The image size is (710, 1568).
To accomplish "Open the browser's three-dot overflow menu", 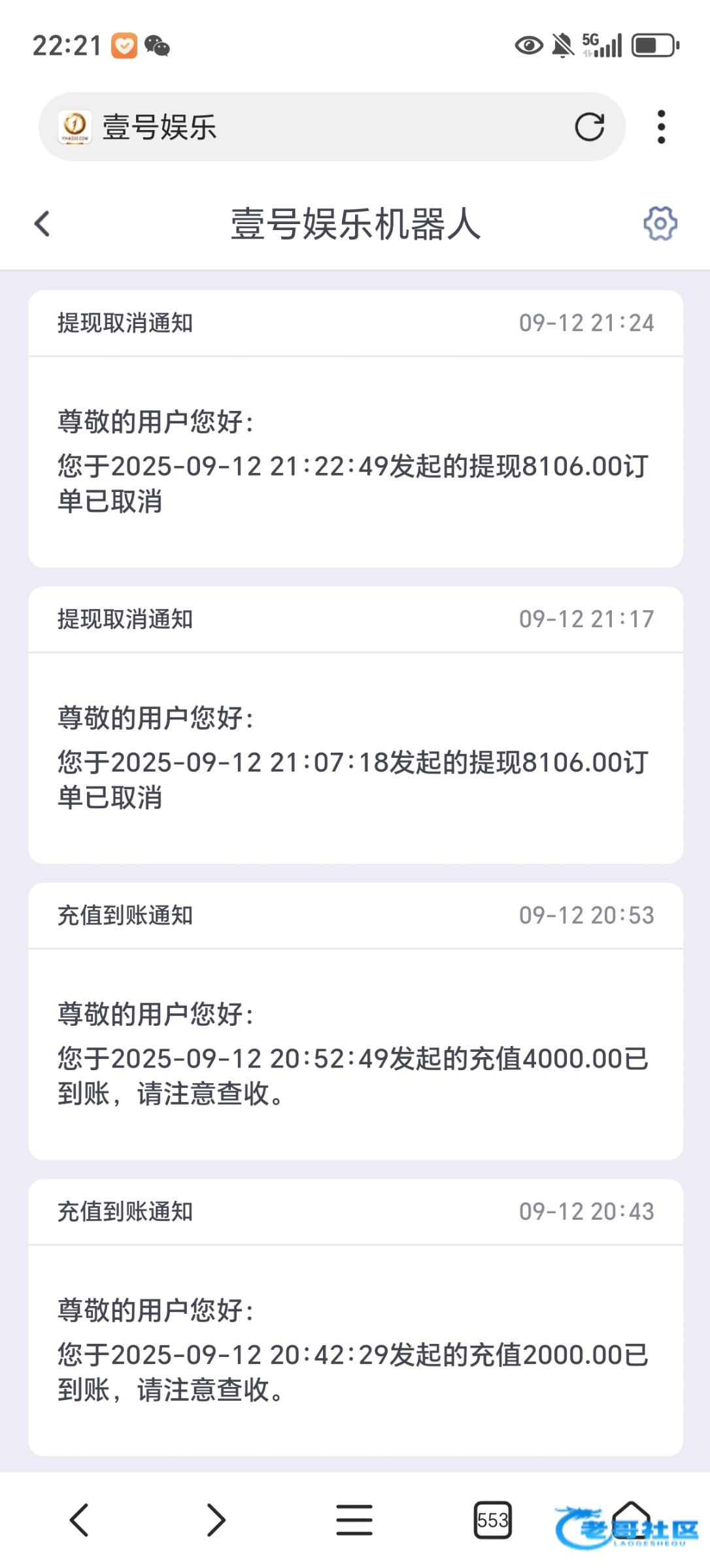I will [x=661, y=127].
